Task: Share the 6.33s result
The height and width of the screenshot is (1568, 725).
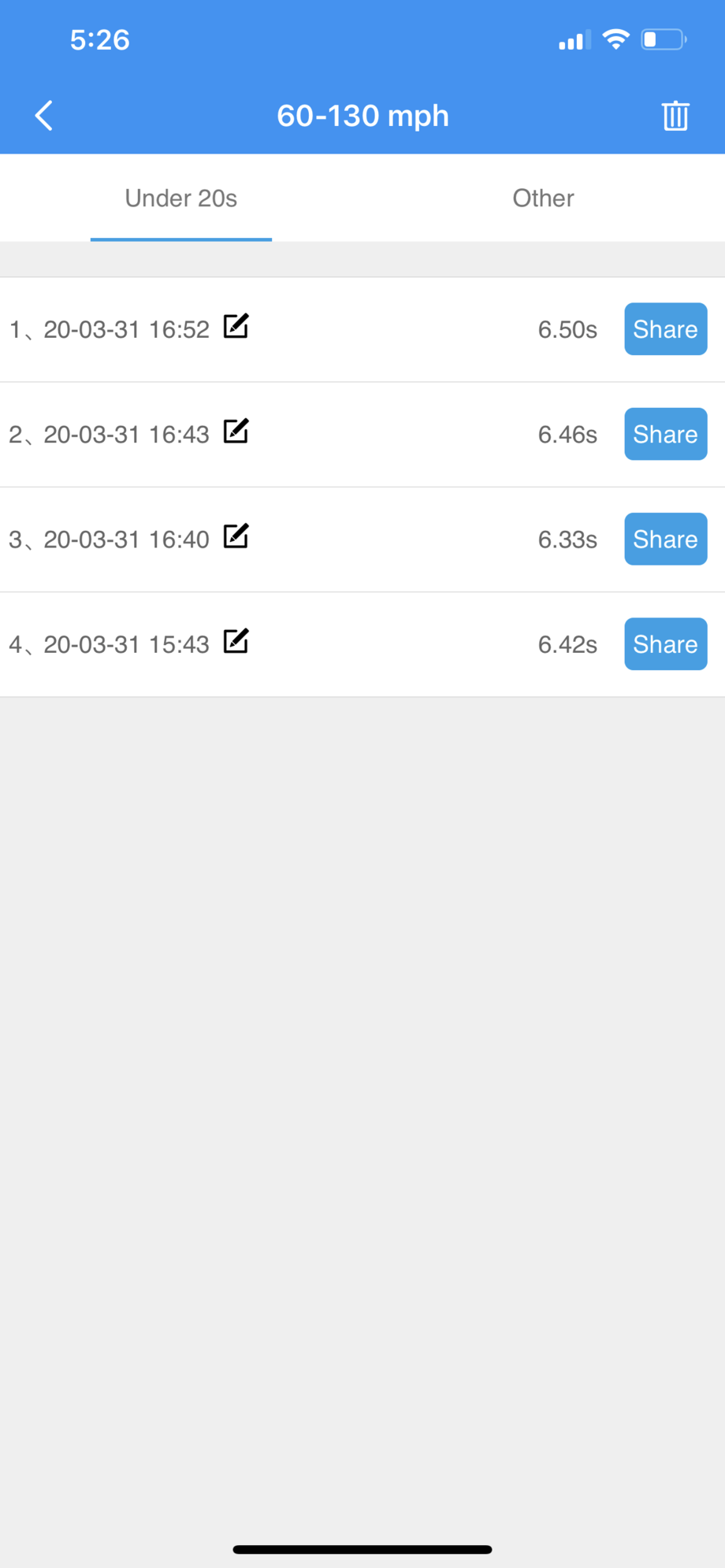Action: click(665, 539)
